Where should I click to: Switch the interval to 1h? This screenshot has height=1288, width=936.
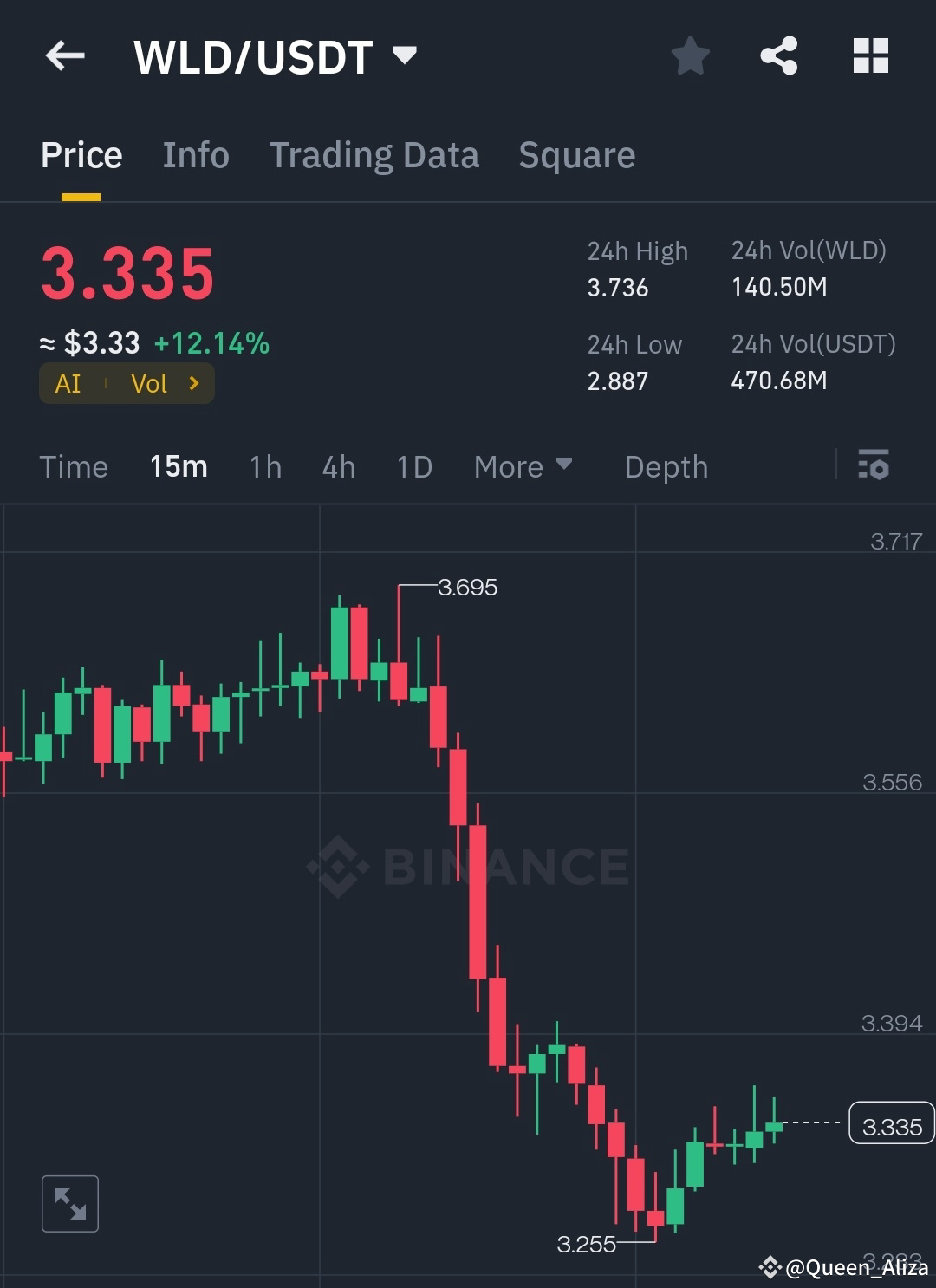tap(264, 466)
